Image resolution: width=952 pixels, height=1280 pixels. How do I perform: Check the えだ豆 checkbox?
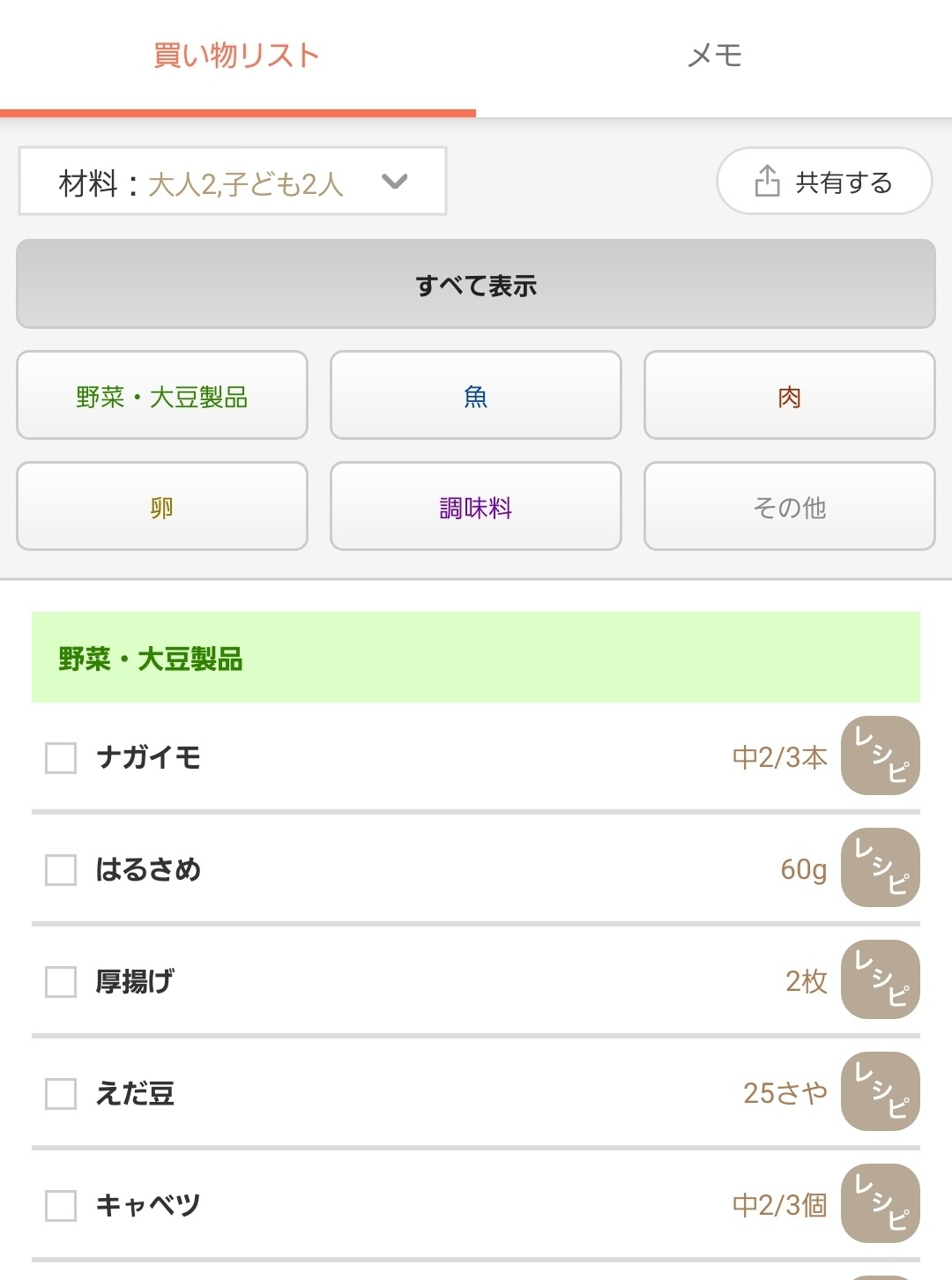59,1091
